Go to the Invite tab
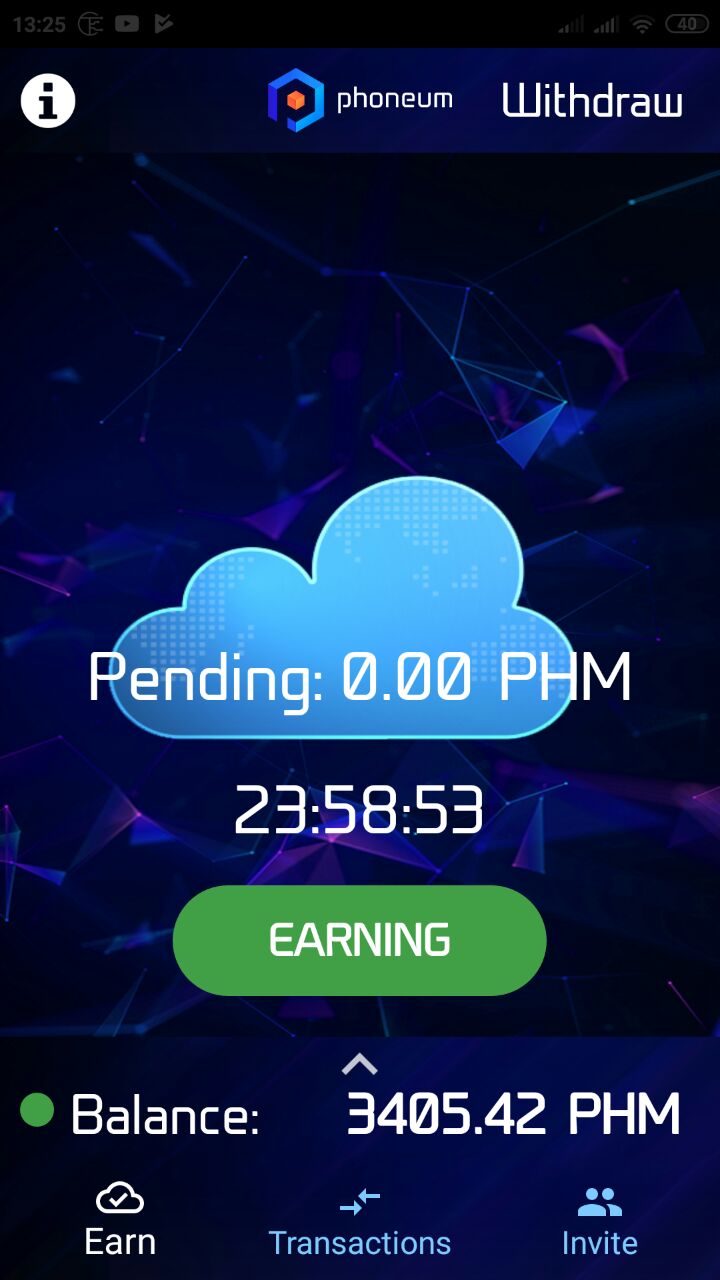 tap(599, 1220)
